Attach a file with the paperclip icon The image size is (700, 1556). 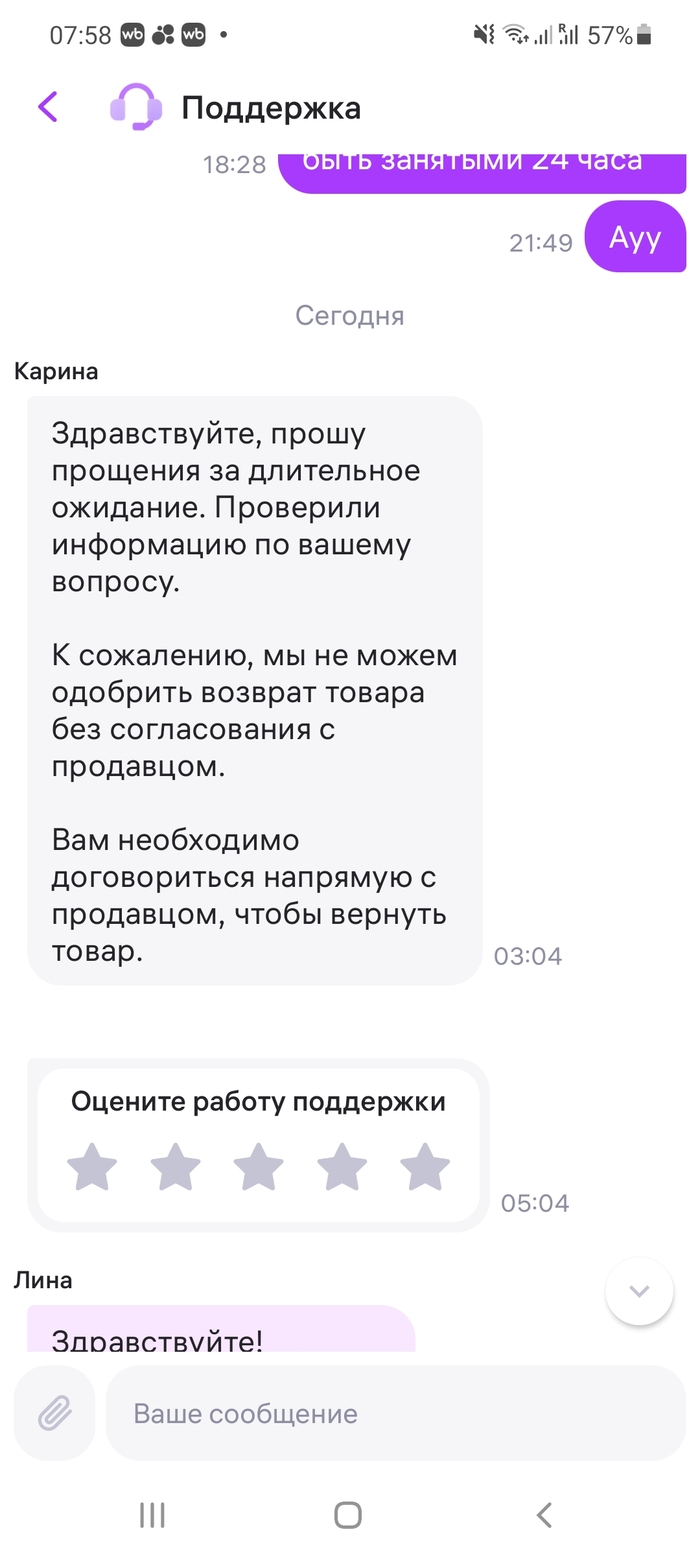click(x=54, y=1413)
